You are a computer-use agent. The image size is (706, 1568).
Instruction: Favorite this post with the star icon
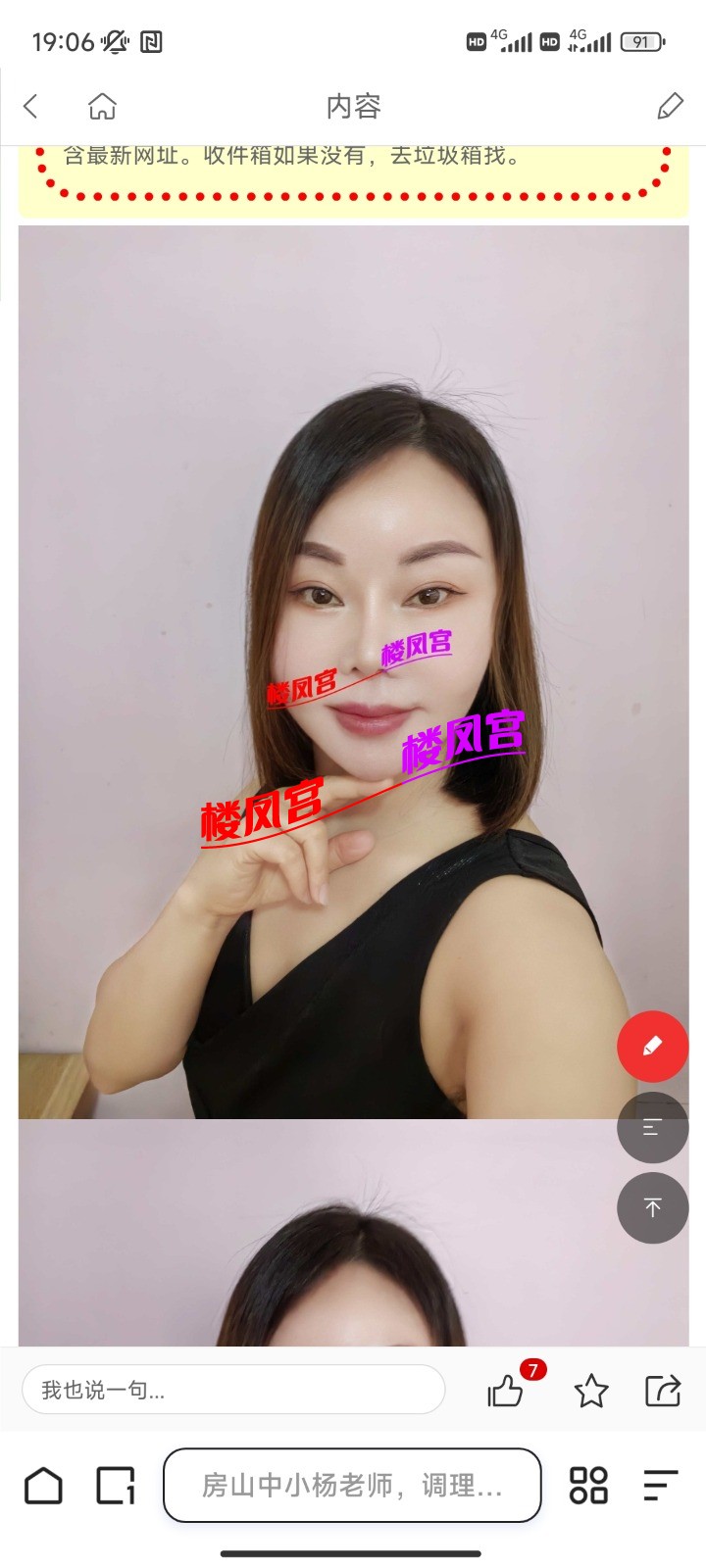591,1391
